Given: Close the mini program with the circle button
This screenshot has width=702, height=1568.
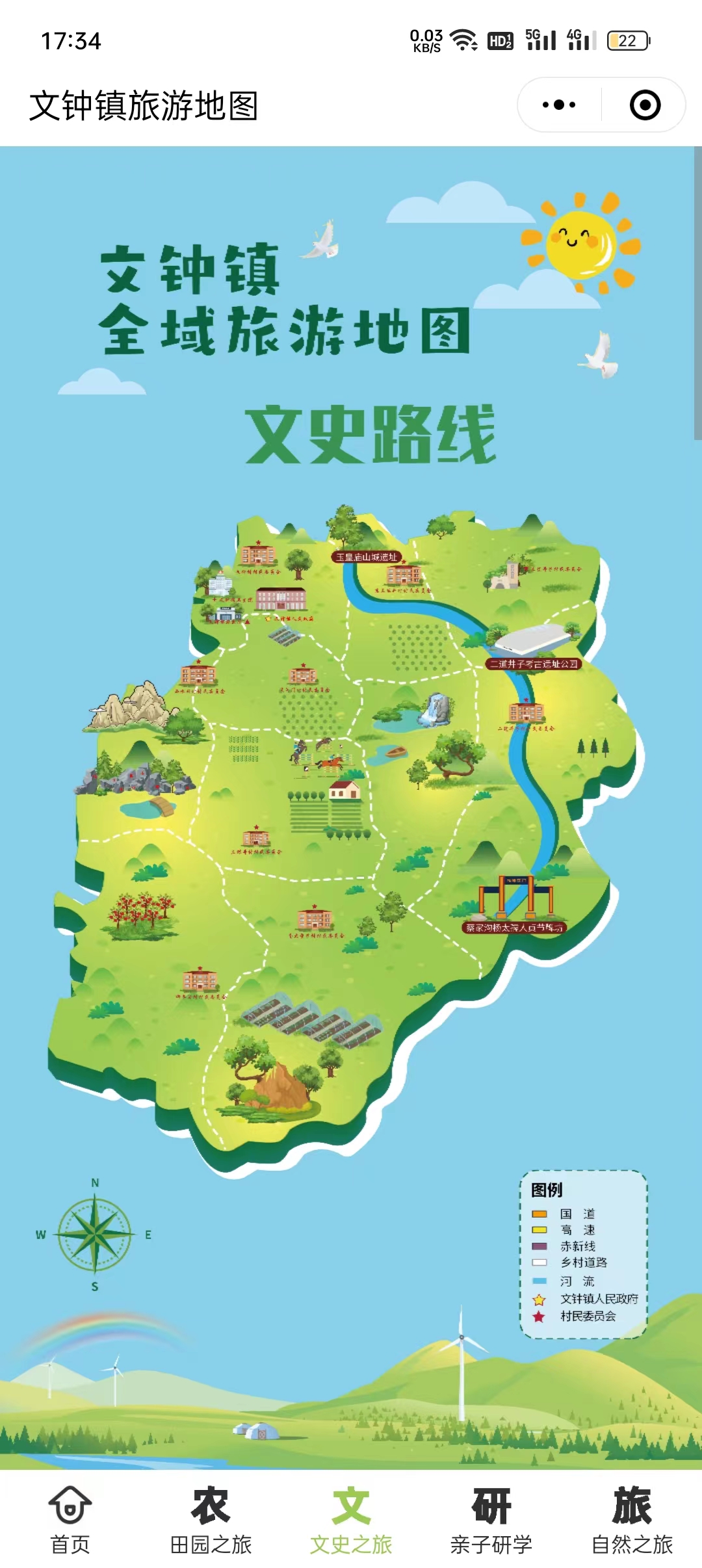Looking at the screenshot, I should [645, 105].
